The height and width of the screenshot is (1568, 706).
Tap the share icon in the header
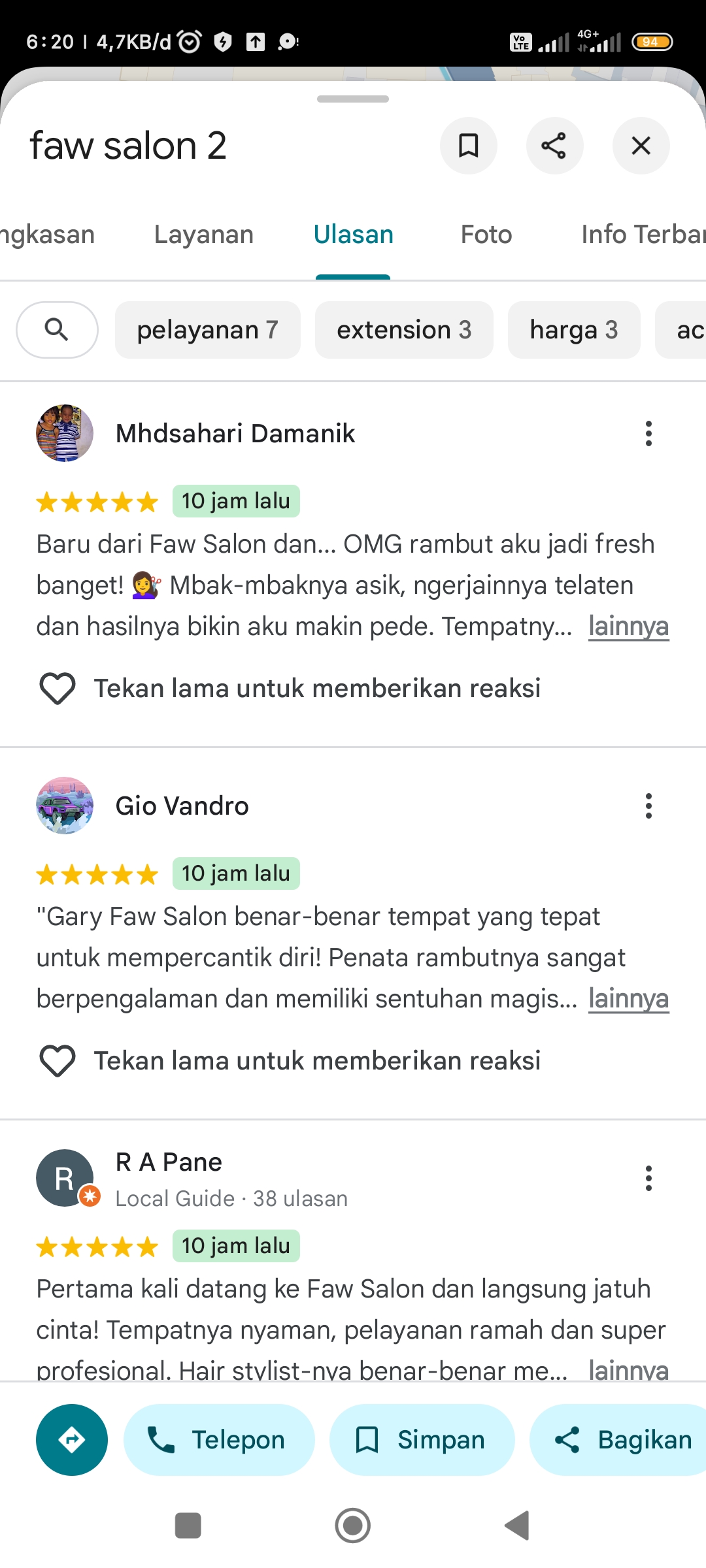coord(554,146)
